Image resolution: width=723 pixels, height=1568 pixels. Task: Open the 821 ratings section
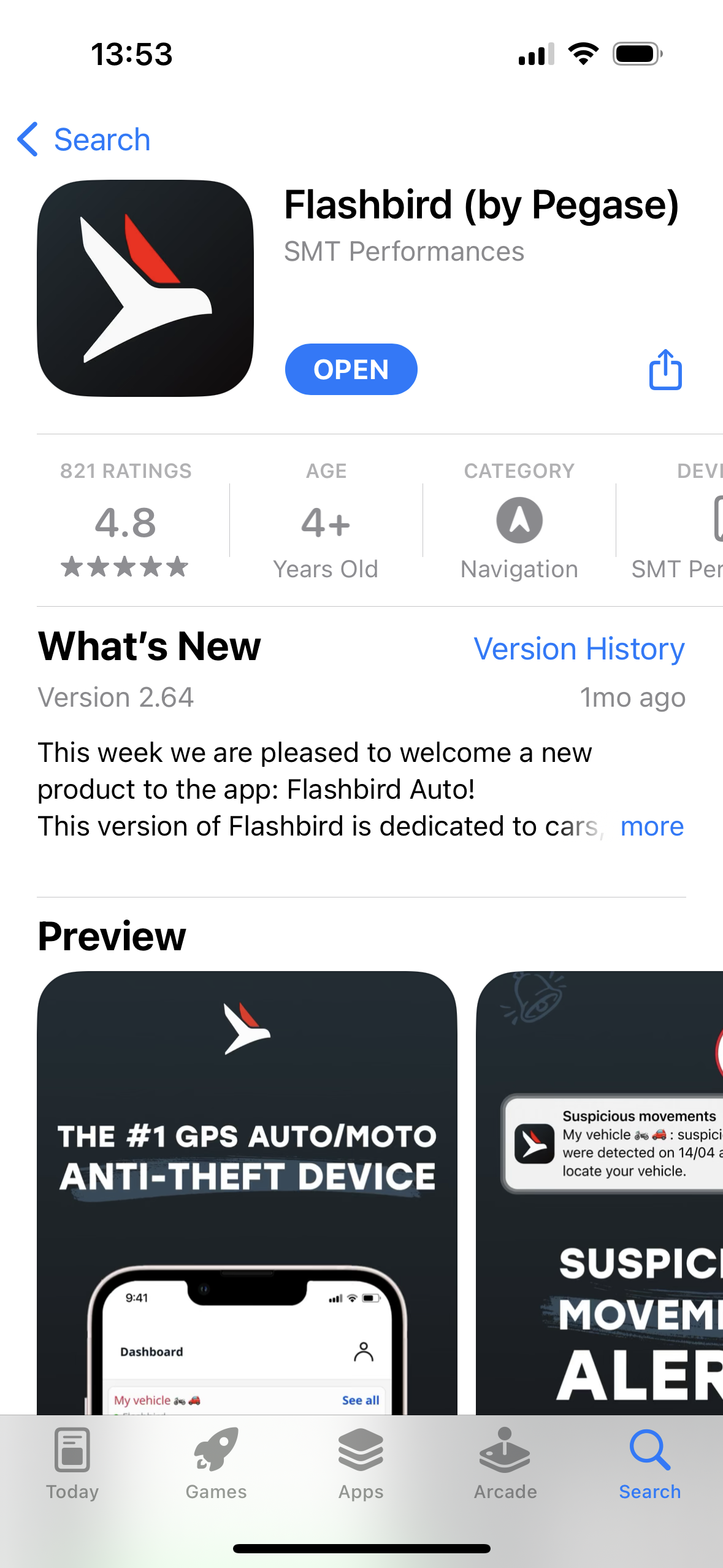(x=126, y=521)
